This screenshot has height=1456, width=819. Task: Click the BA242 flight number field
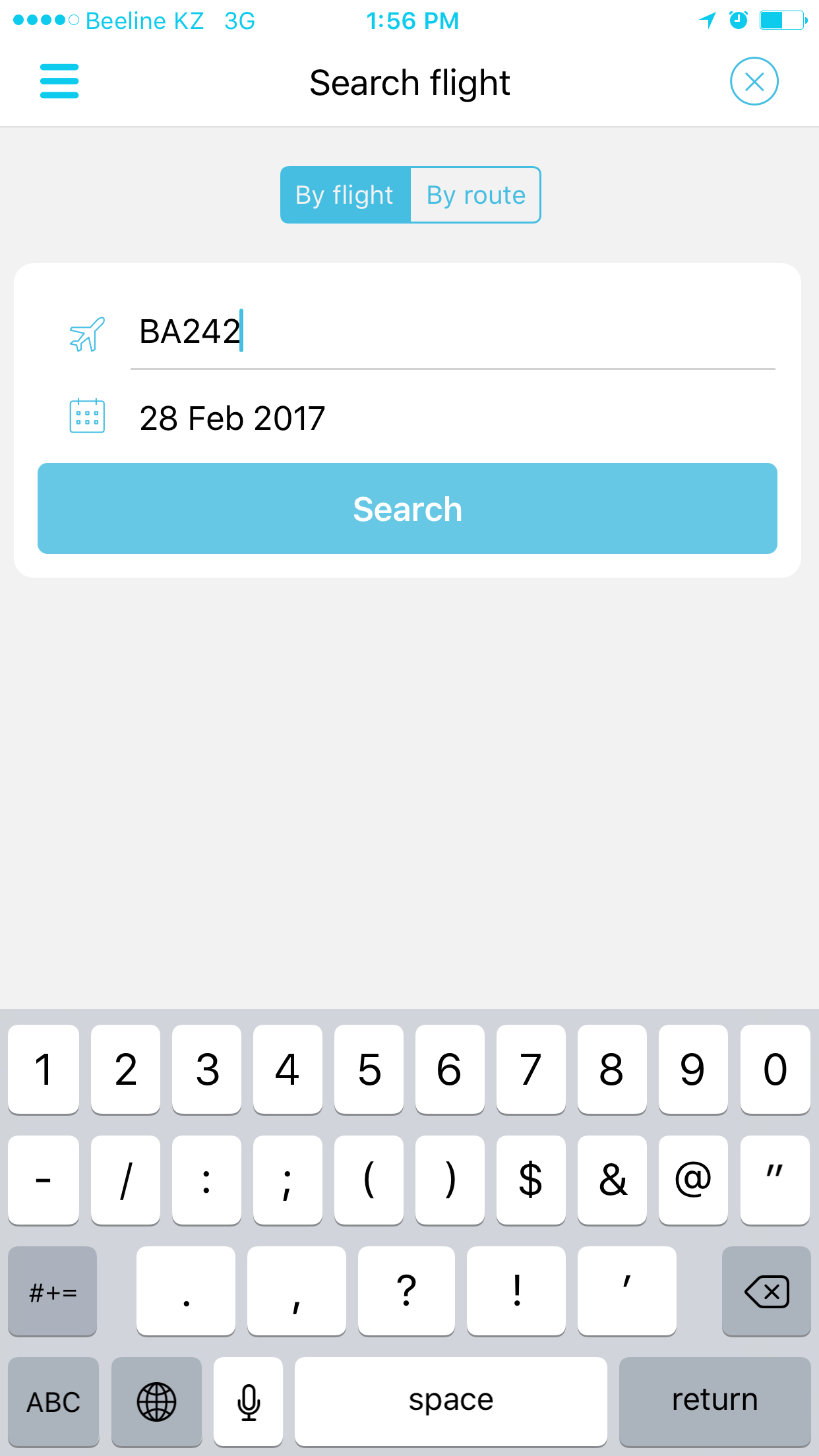tap(330, 333)
